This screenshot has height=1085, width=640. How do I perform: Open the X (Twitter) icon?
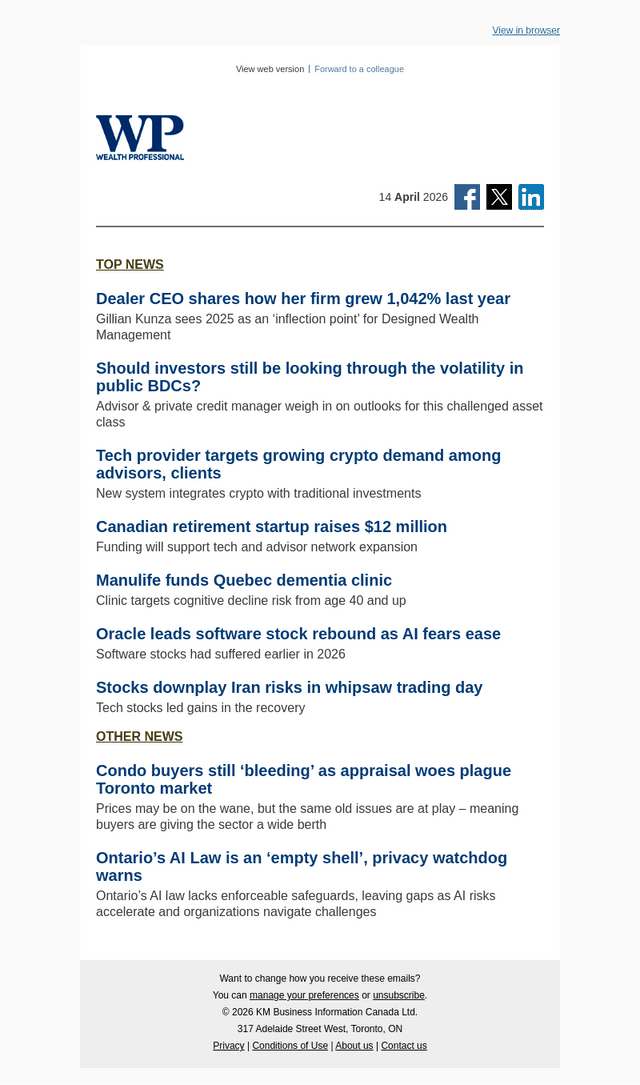[499, 197]
